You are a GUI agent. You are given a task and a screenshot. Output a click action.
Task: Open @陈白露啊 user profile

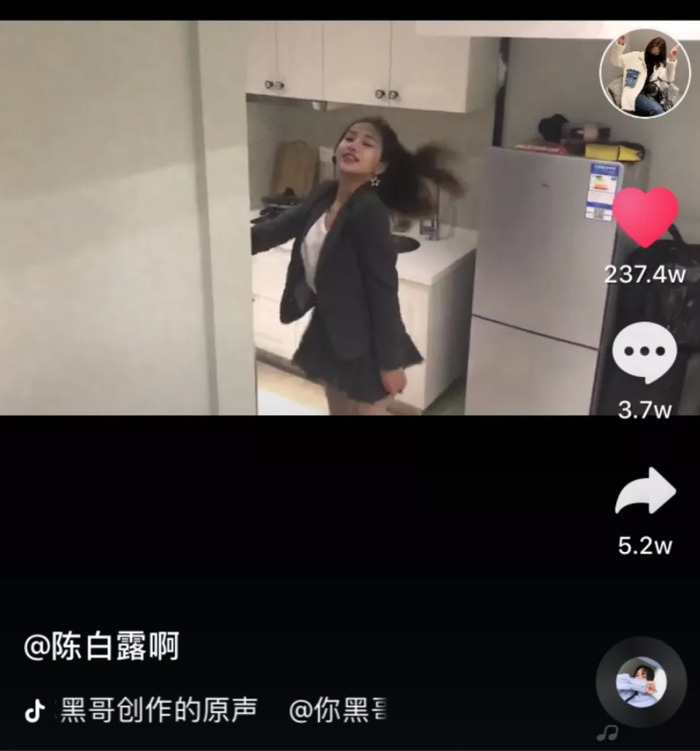(101, 646)
